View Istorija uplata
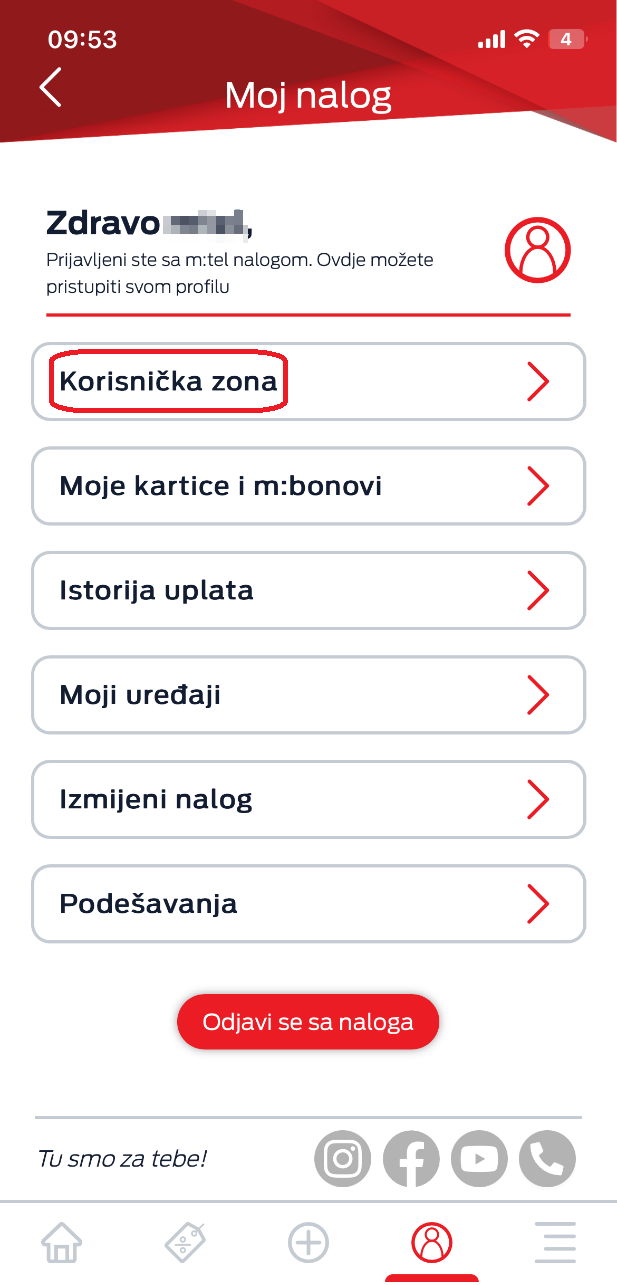617x1285 pixels. pyautogui.click(x=308, y=590)
